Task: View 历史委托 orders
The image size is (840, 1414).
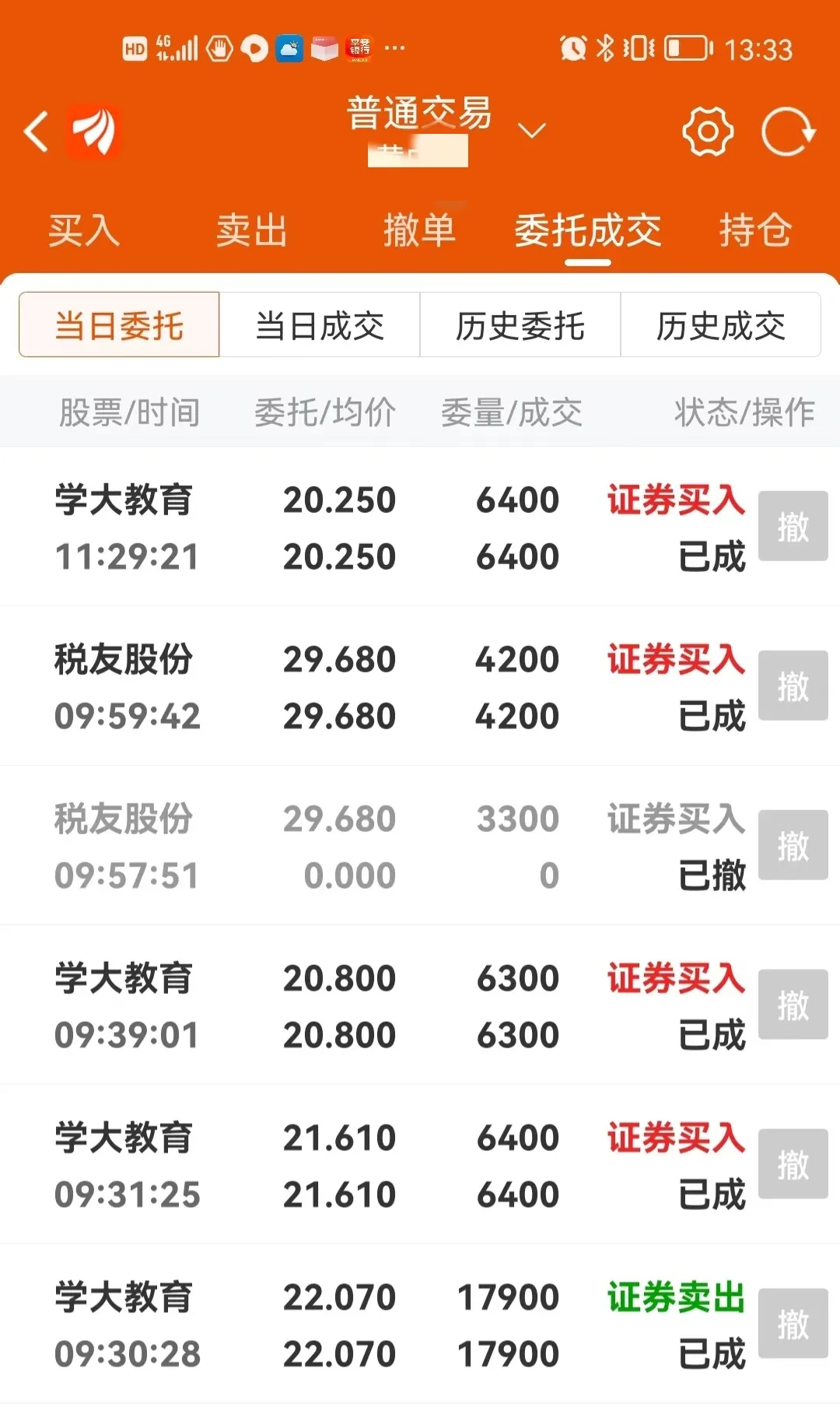Action: pos(520,325)
